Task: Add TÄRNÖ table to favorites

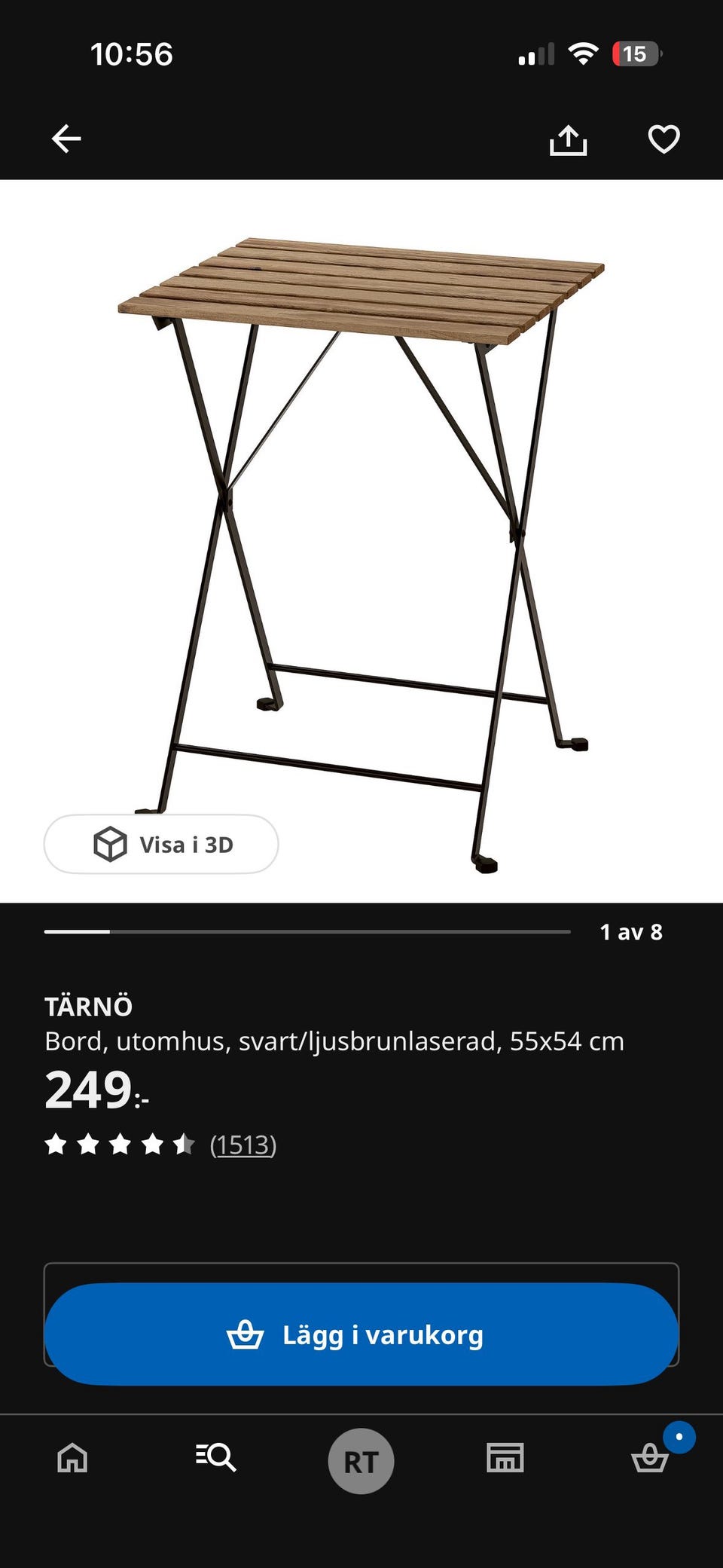Action: pyautogui.click(x=664, y=139)
